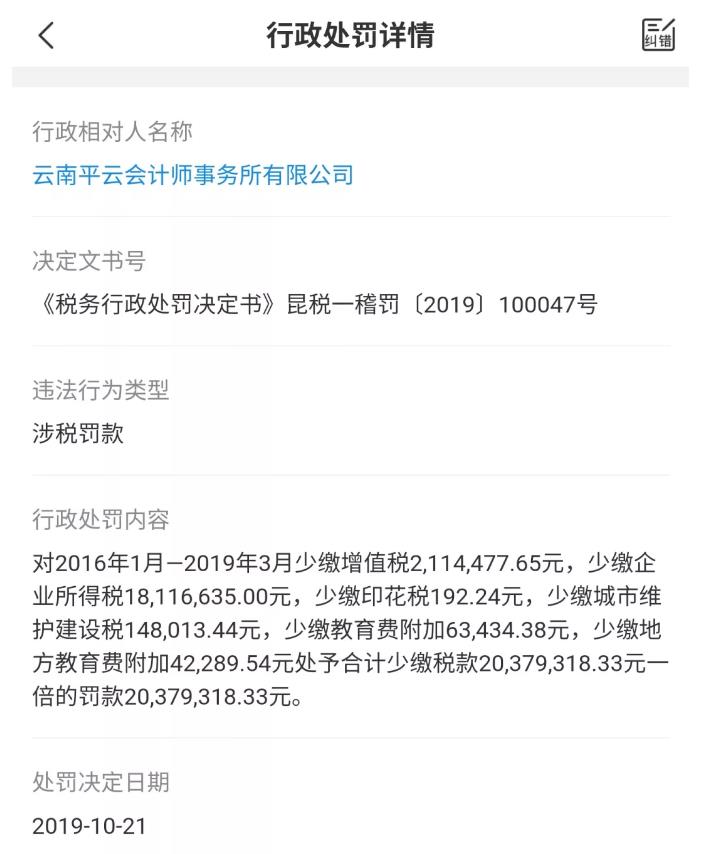Open company 云南平云会计师事务所有限公司 link
701x854 pixels.
coord(193,176)
